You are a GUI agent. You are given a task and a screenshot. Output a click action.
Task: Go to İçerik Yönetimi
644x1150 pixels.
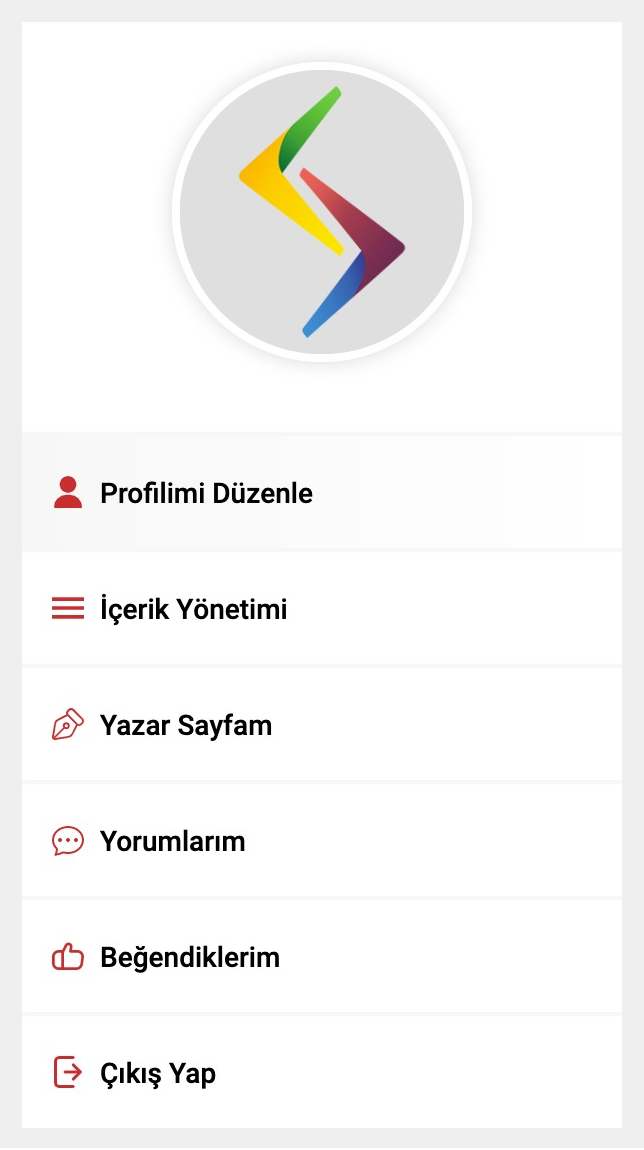click(x=322, y=609)
